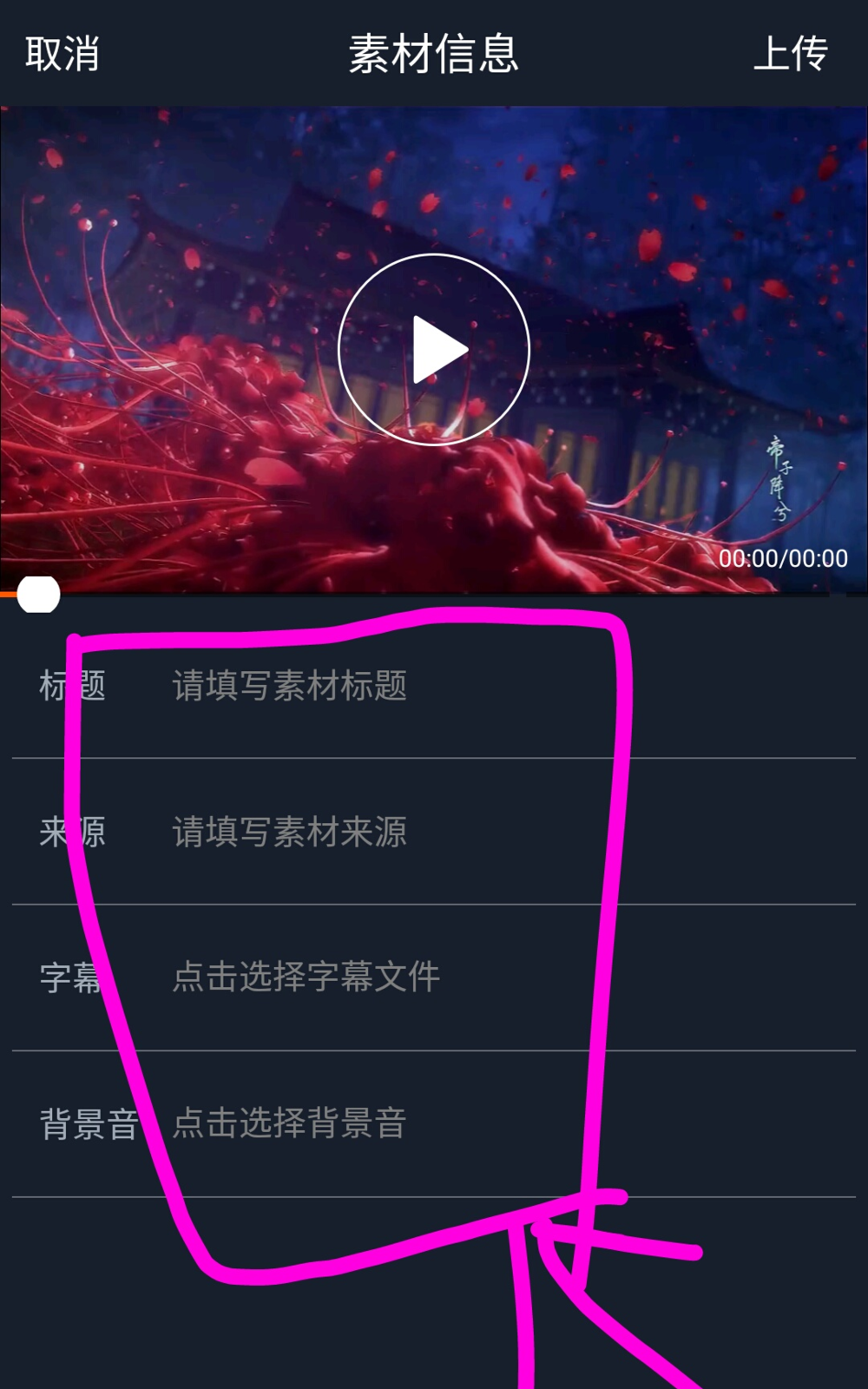Tap 上传 to upload the material
This screenshot has height=1389, width=868.
(790, 54)
